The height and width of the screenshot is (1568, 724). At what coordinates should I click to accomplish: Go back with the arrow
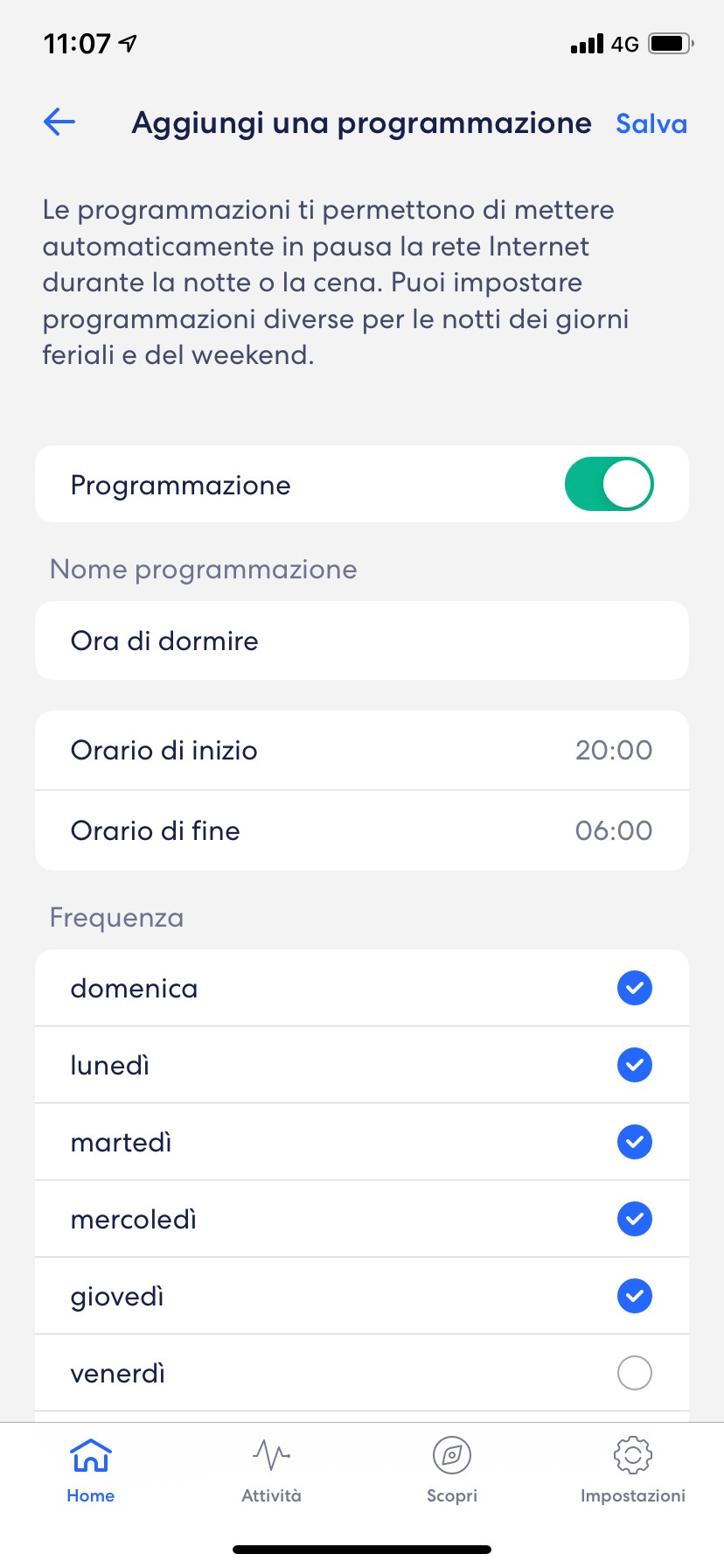[x=59, y=122]
